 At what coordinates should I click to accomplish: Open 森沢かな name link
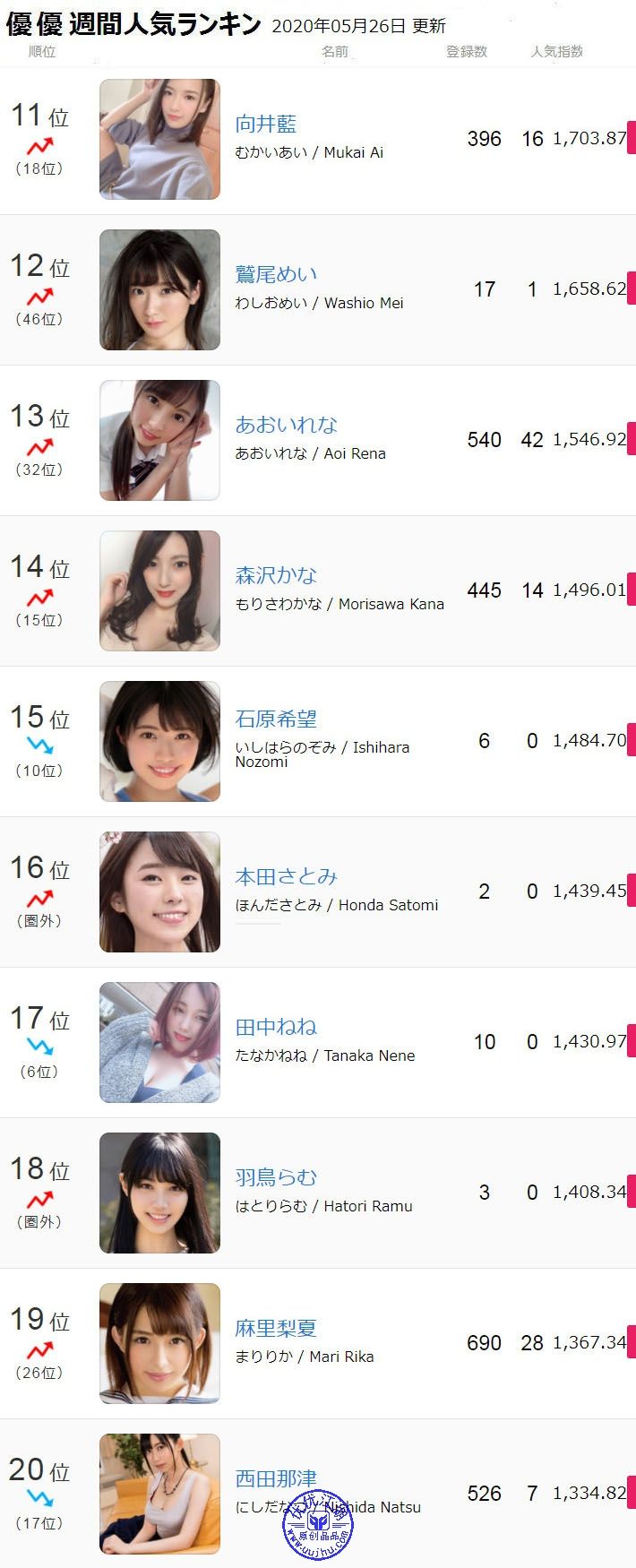click(x=276, y=575)
